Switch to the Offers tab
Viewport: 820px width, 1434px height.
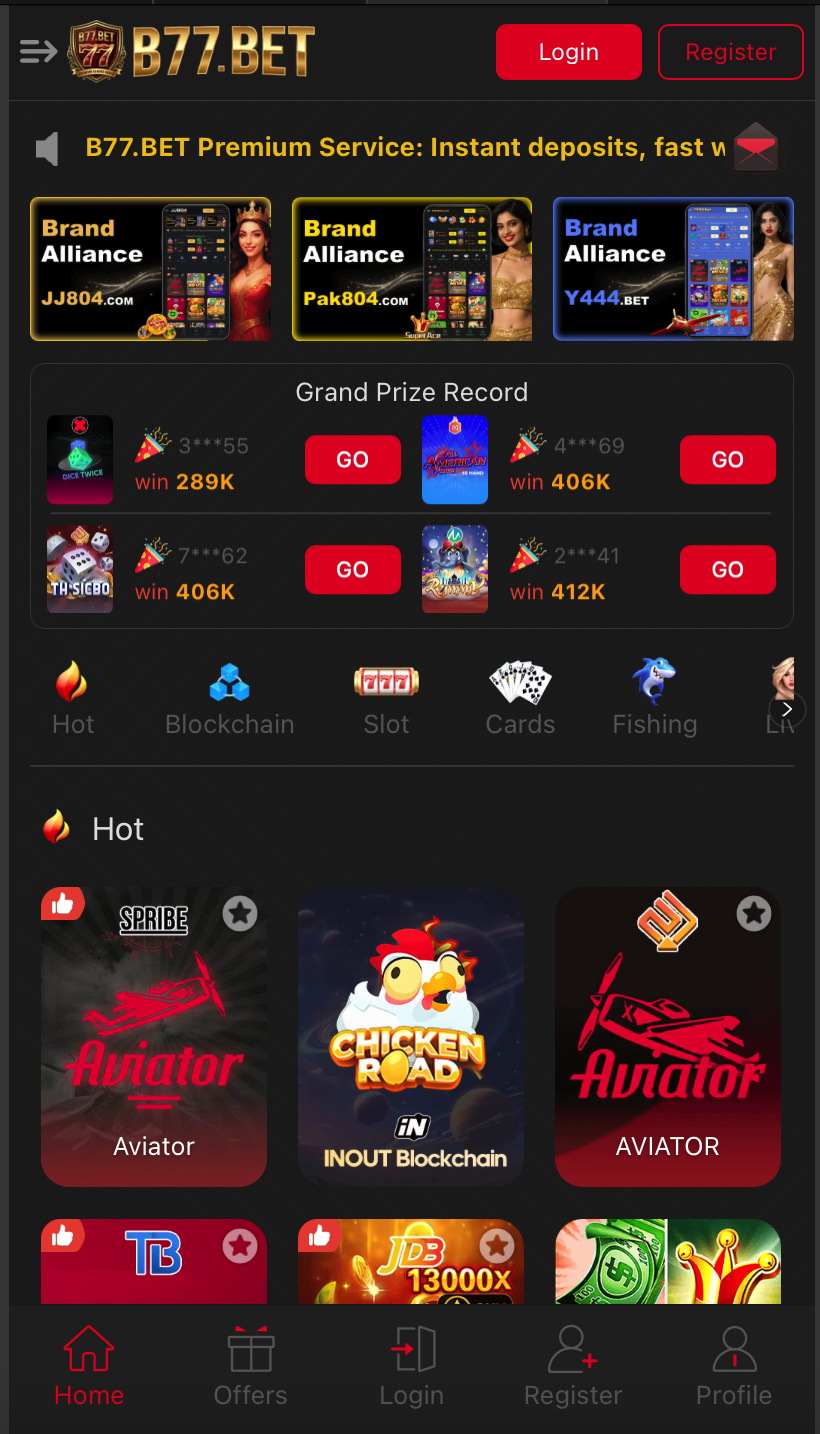click(250, 1366)
